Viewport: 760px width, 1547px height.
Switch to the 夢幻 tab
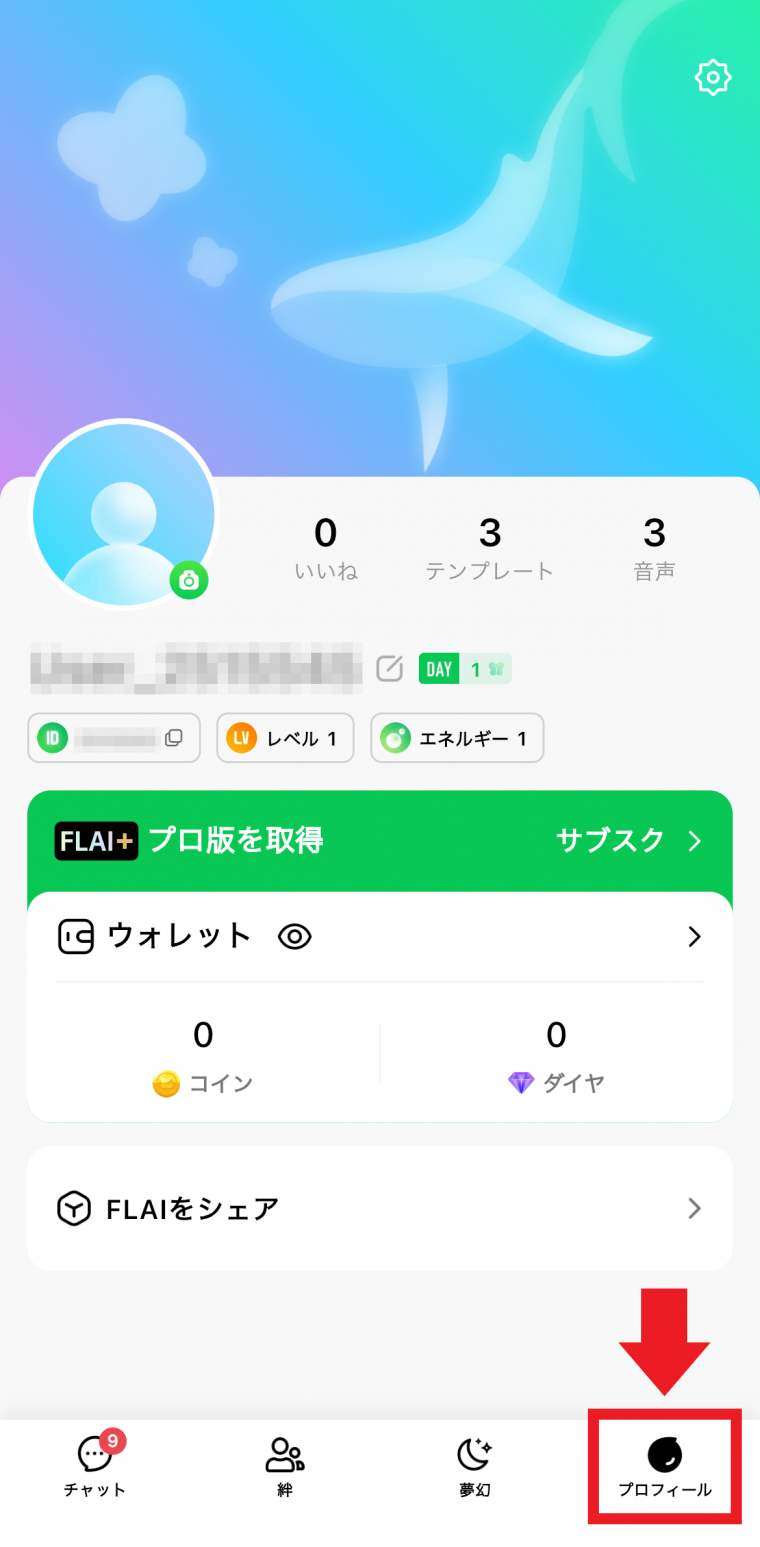[x=473, y=1465]
